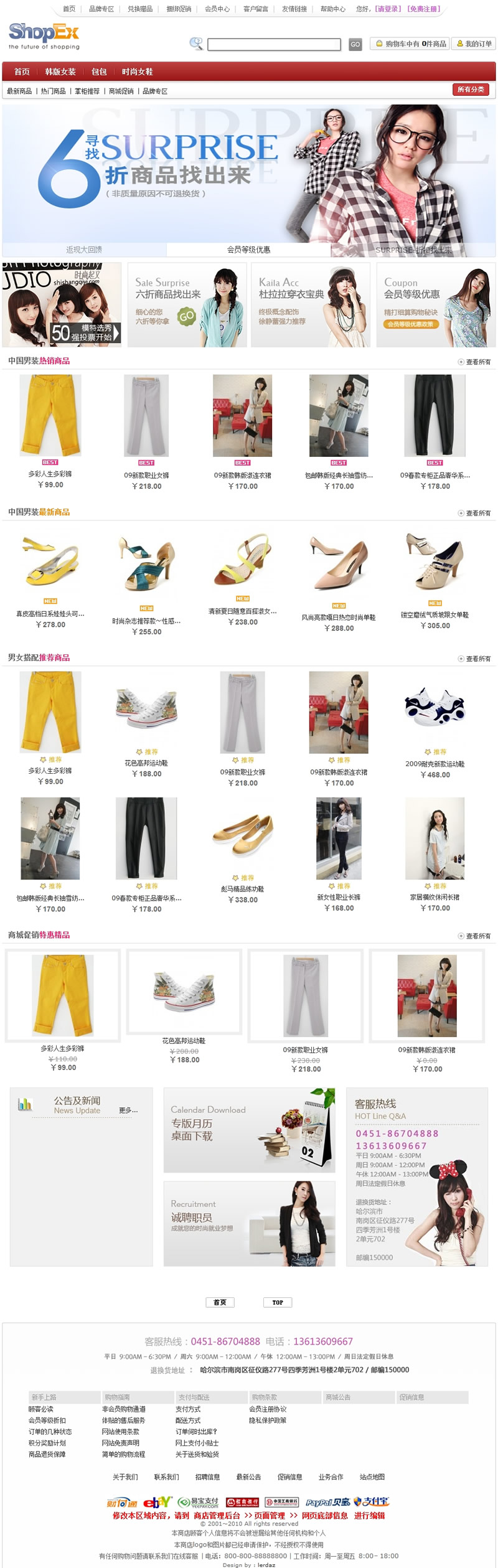Open the Sale Surprise 六折商品 promo tile

point(187,304)
